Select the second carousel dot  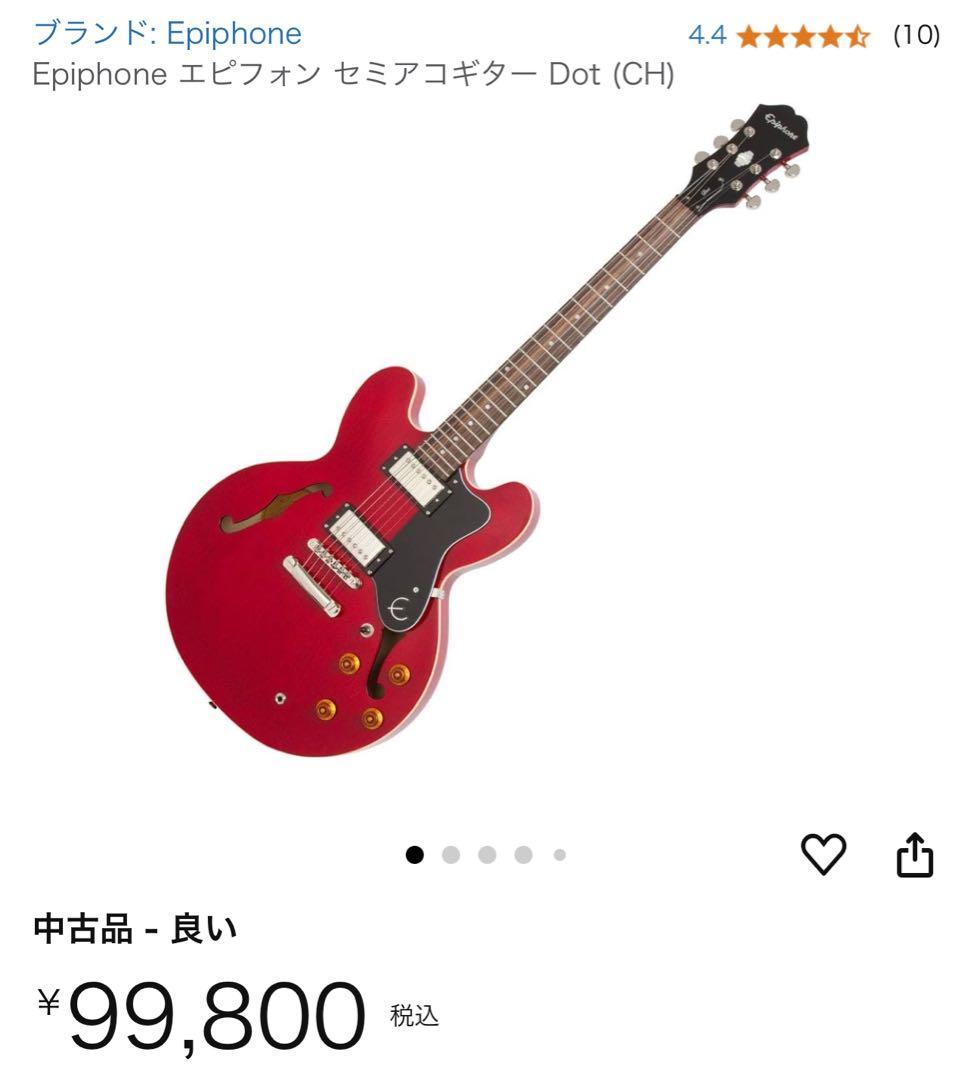pyautogui.click(x=450, y=854)
